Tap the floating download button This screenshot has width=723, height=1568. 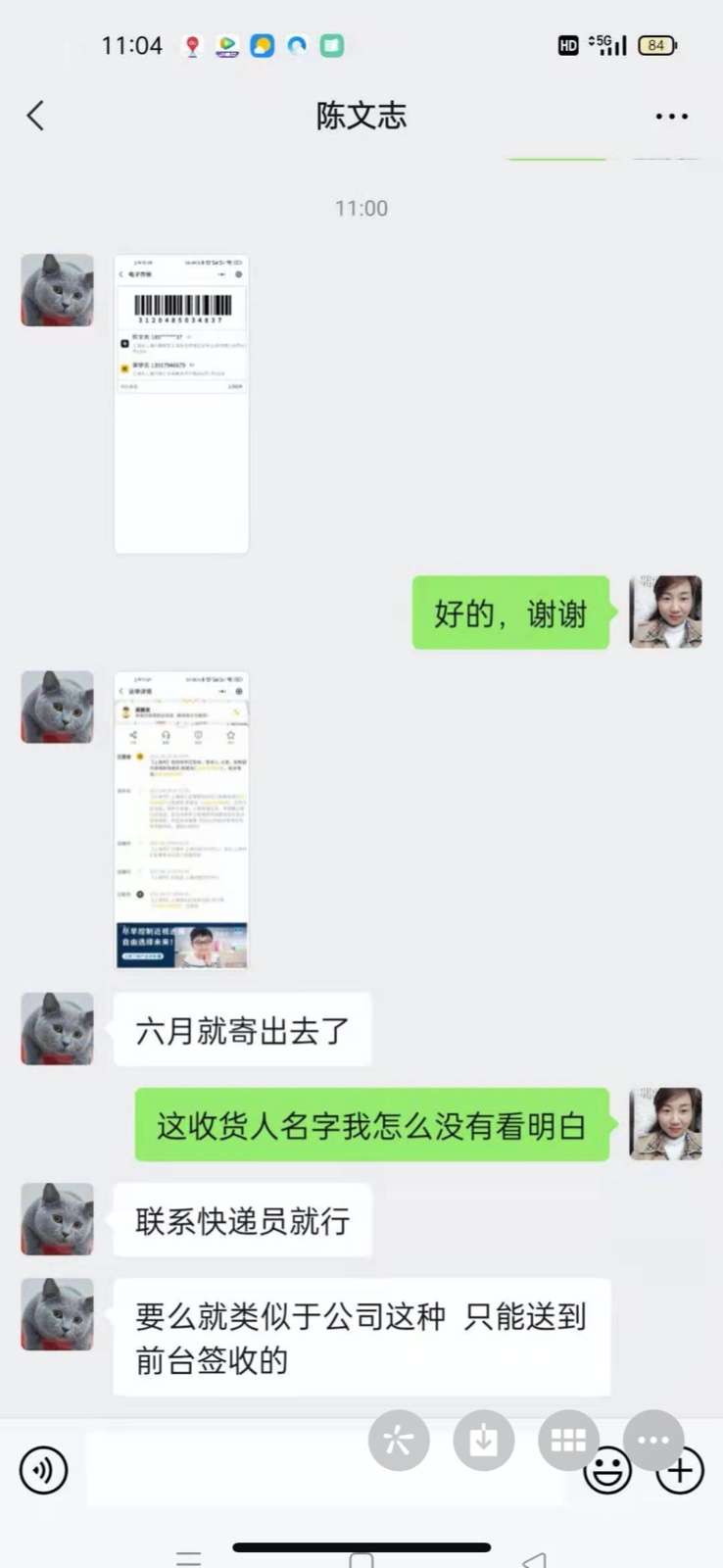(483, 1440)
